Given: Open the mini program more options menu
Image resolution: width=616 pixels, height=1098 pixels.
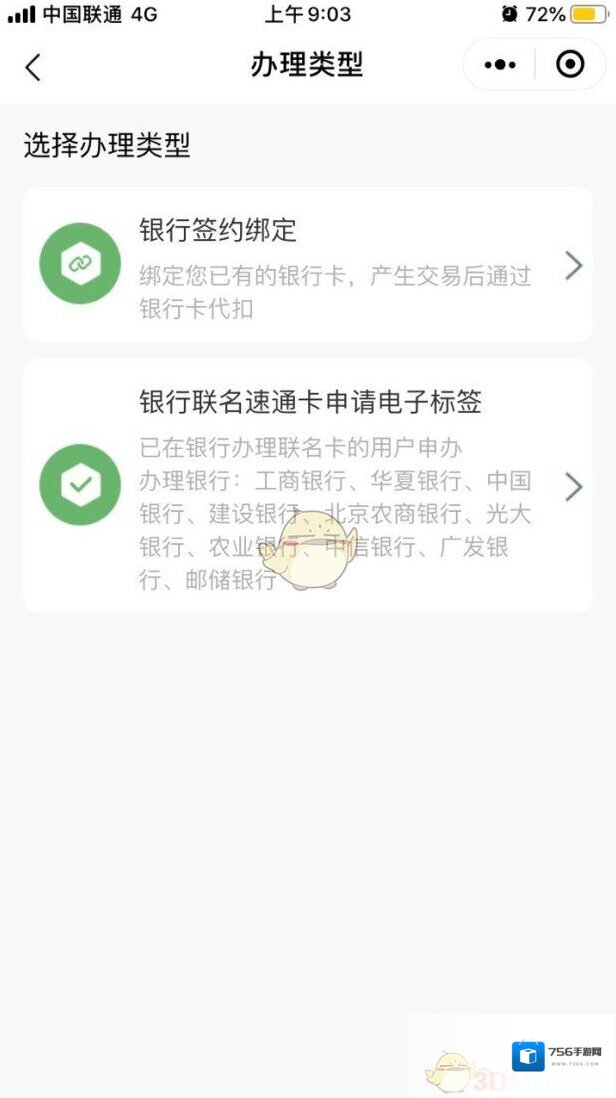Looking at the screenshot, I should click(x=500, y=65).
